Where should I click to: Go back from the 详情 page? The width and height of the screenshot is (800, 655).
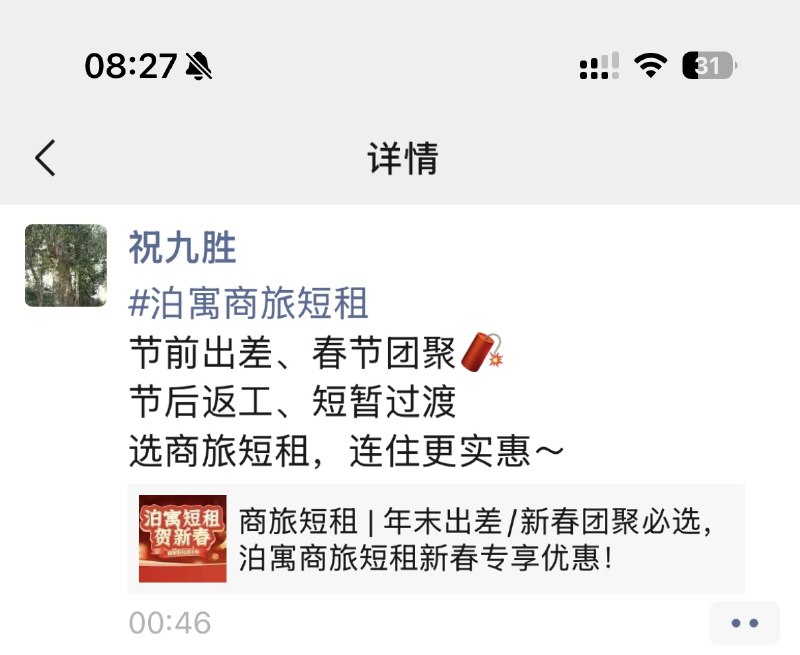click(x=46, y=158)
